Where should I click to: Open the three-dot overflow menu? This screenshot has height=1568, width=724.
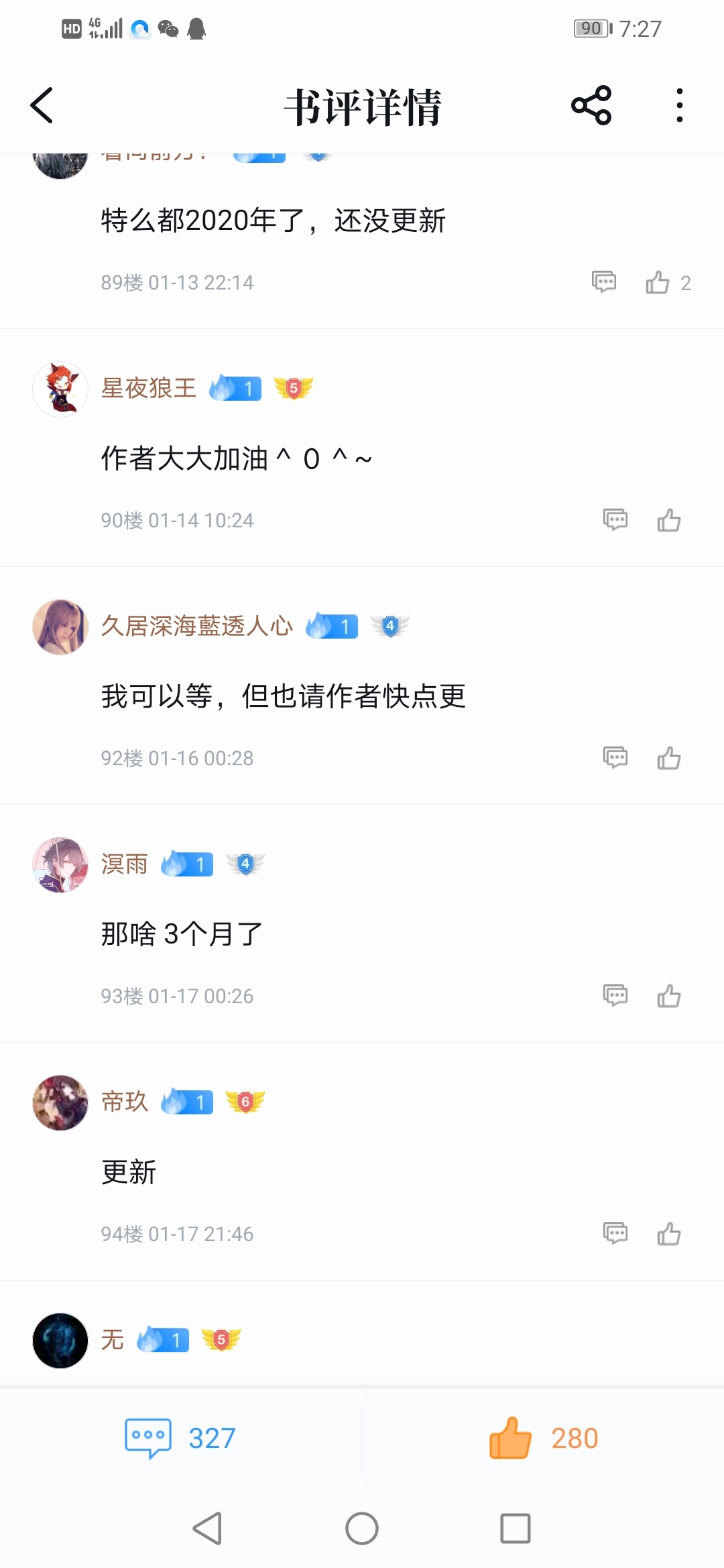coord(679,106)
